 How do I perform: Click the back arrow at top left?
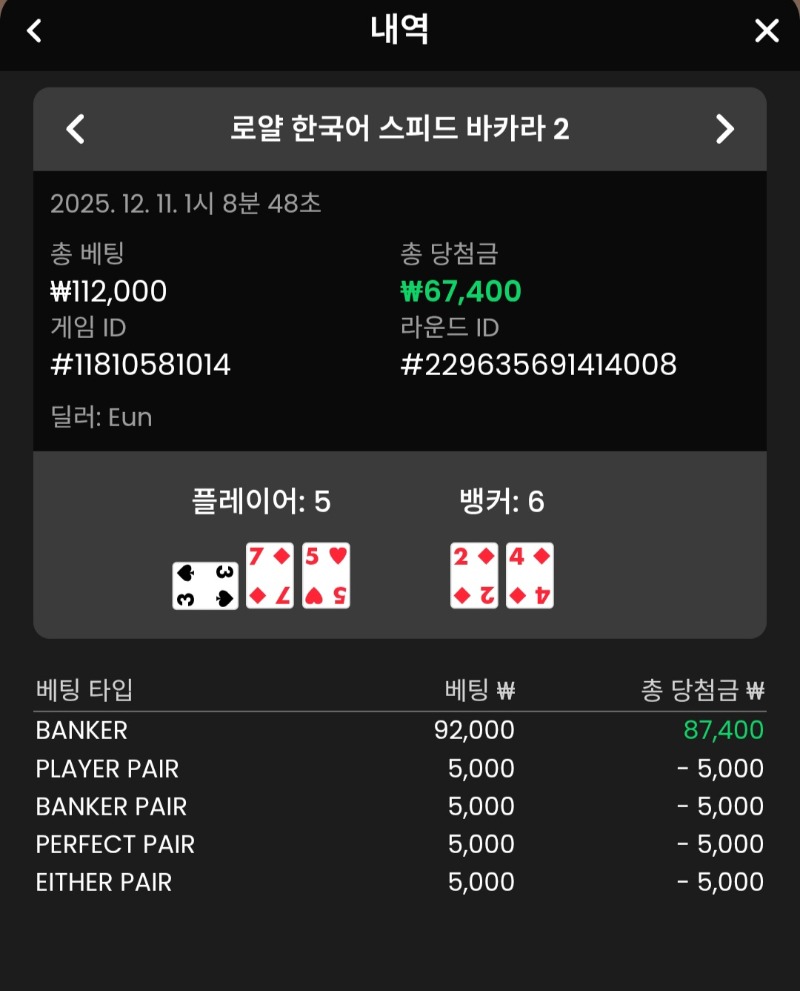[x=35, y=31]
